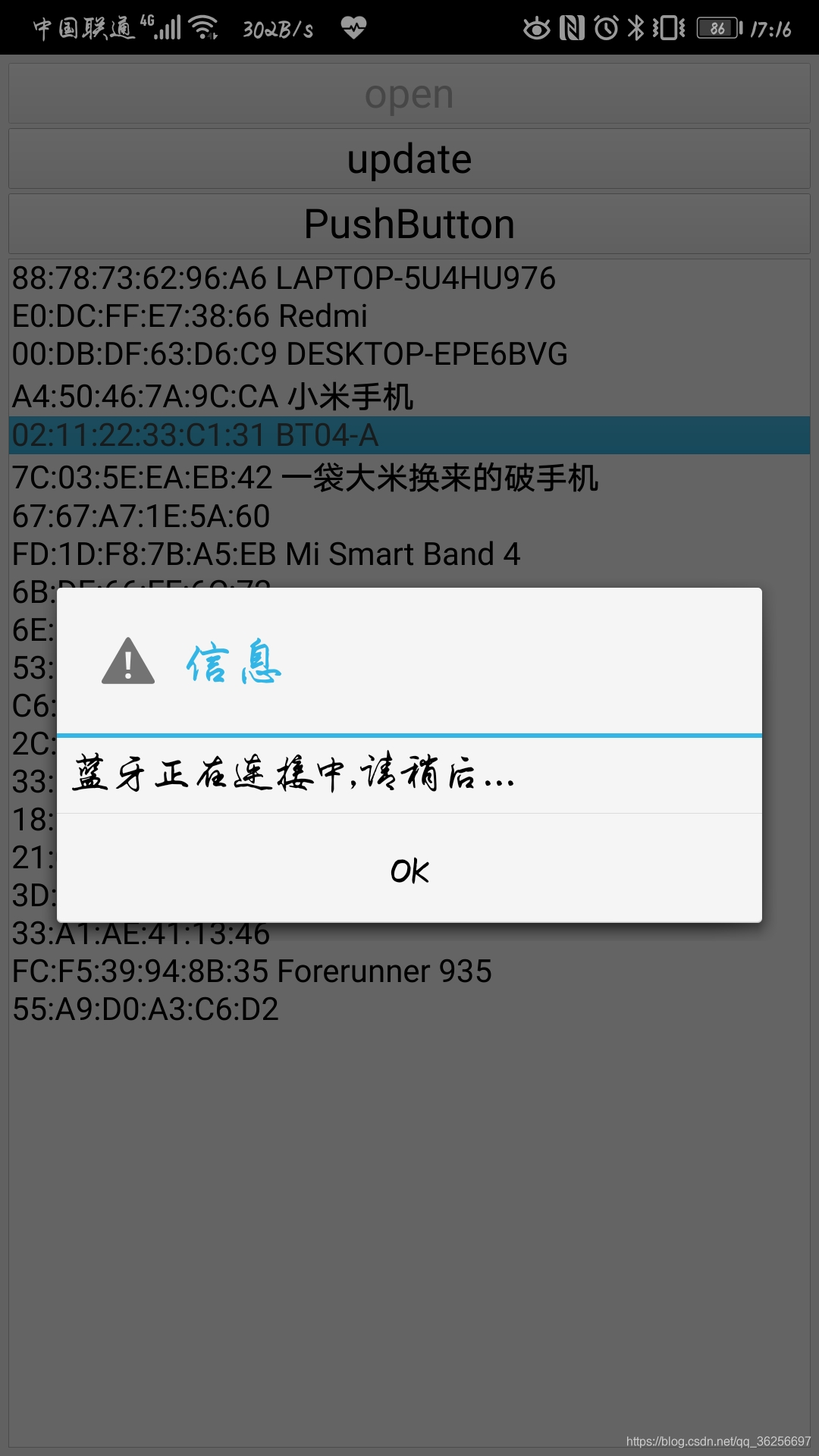Choose the DESKTOP-EPE6BVG device
819x1456 pixels.
coord(290,354)
